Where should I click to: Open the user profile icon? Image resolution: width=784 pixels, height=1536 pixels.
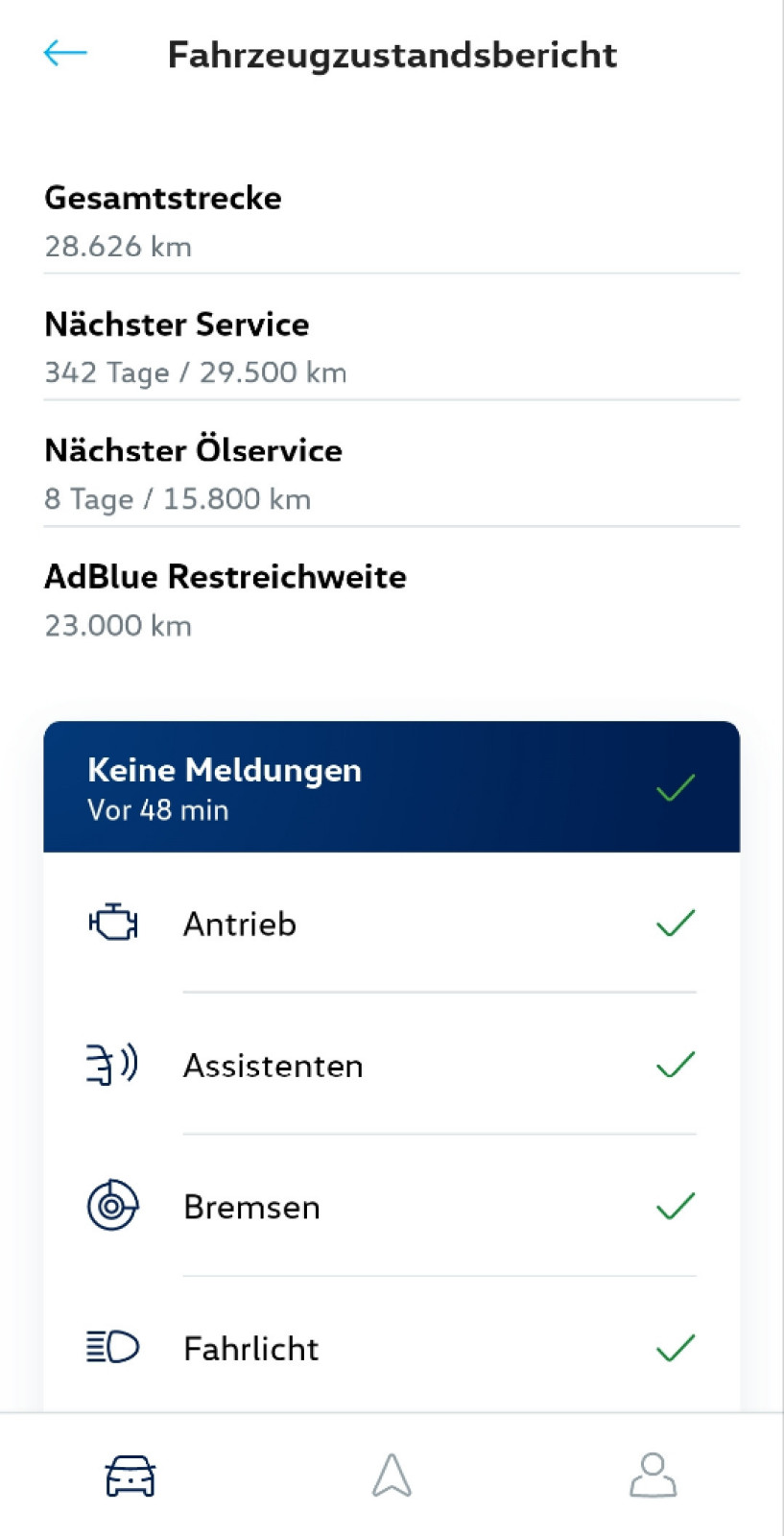point(653,1476)
